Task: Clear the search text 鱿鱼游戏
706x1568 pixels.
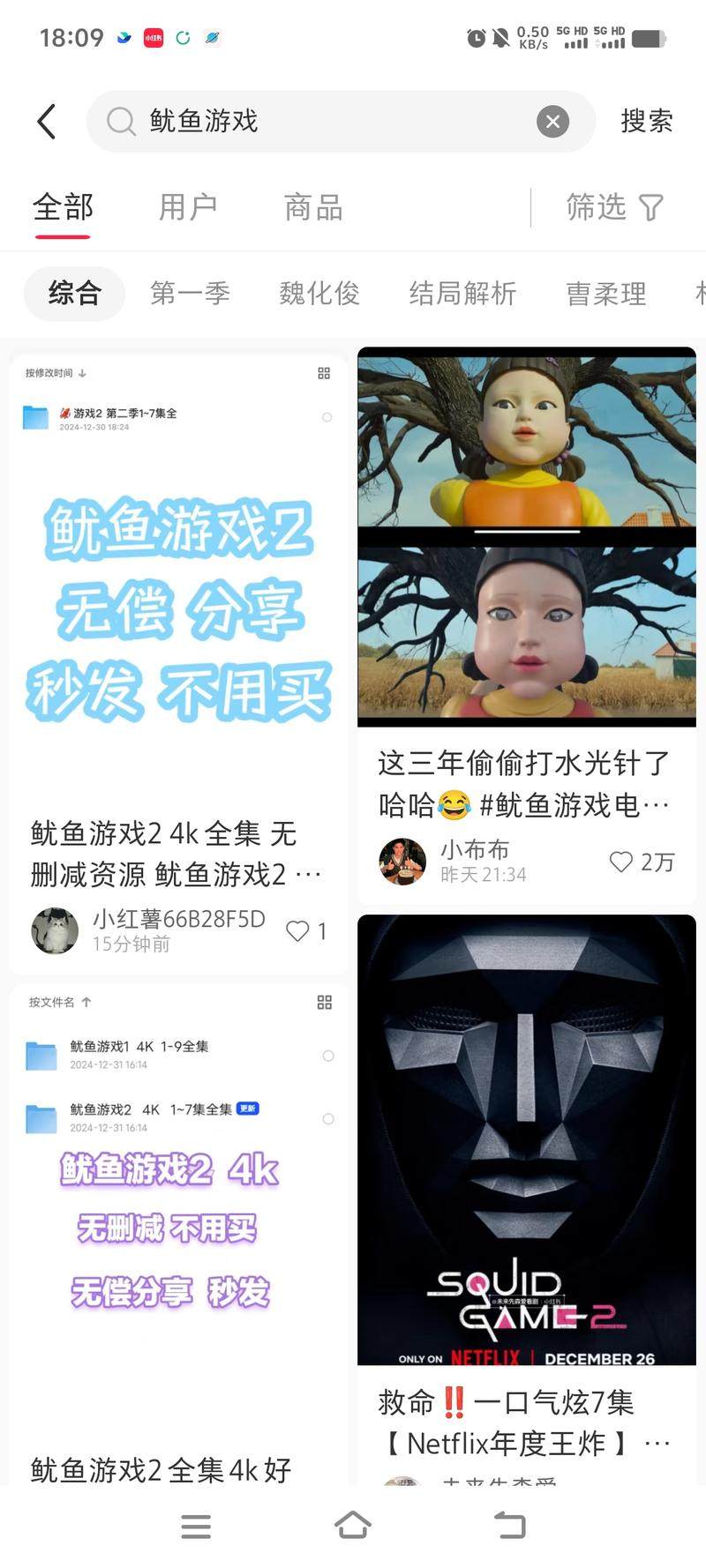Action: coord(553,122)
